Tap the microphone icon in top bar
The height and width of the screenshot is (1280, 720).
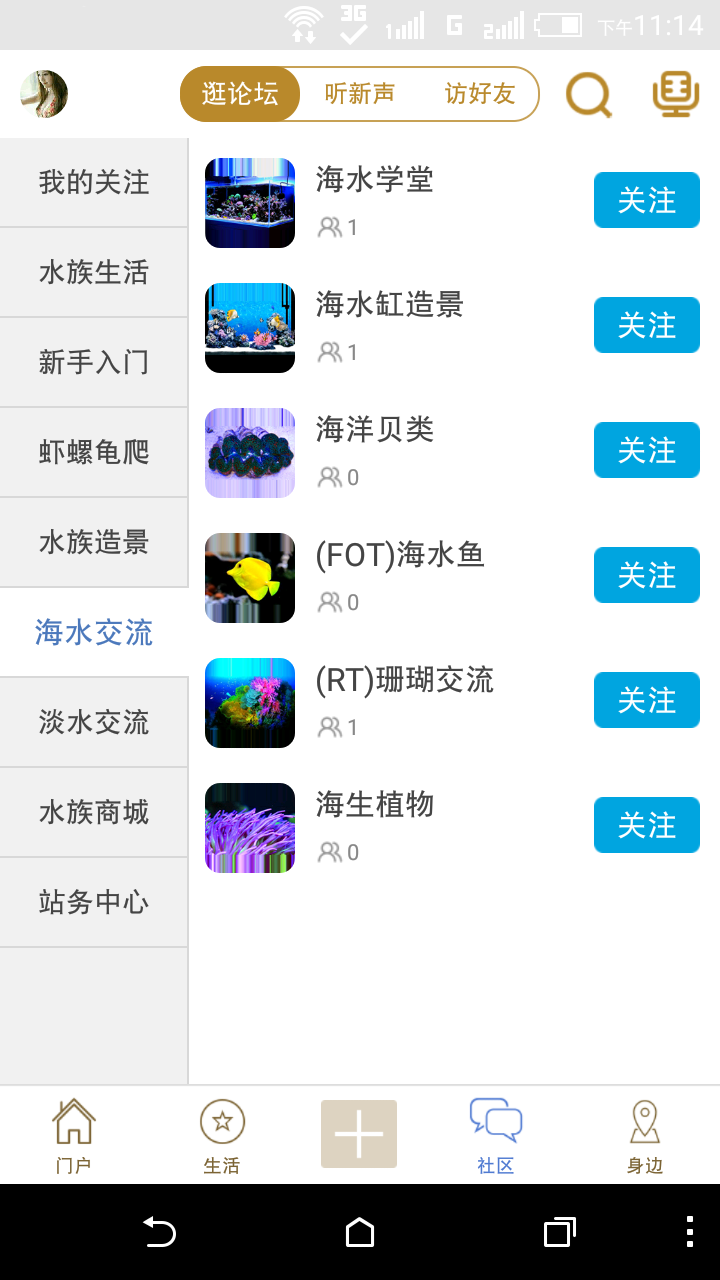click(675, 95)
